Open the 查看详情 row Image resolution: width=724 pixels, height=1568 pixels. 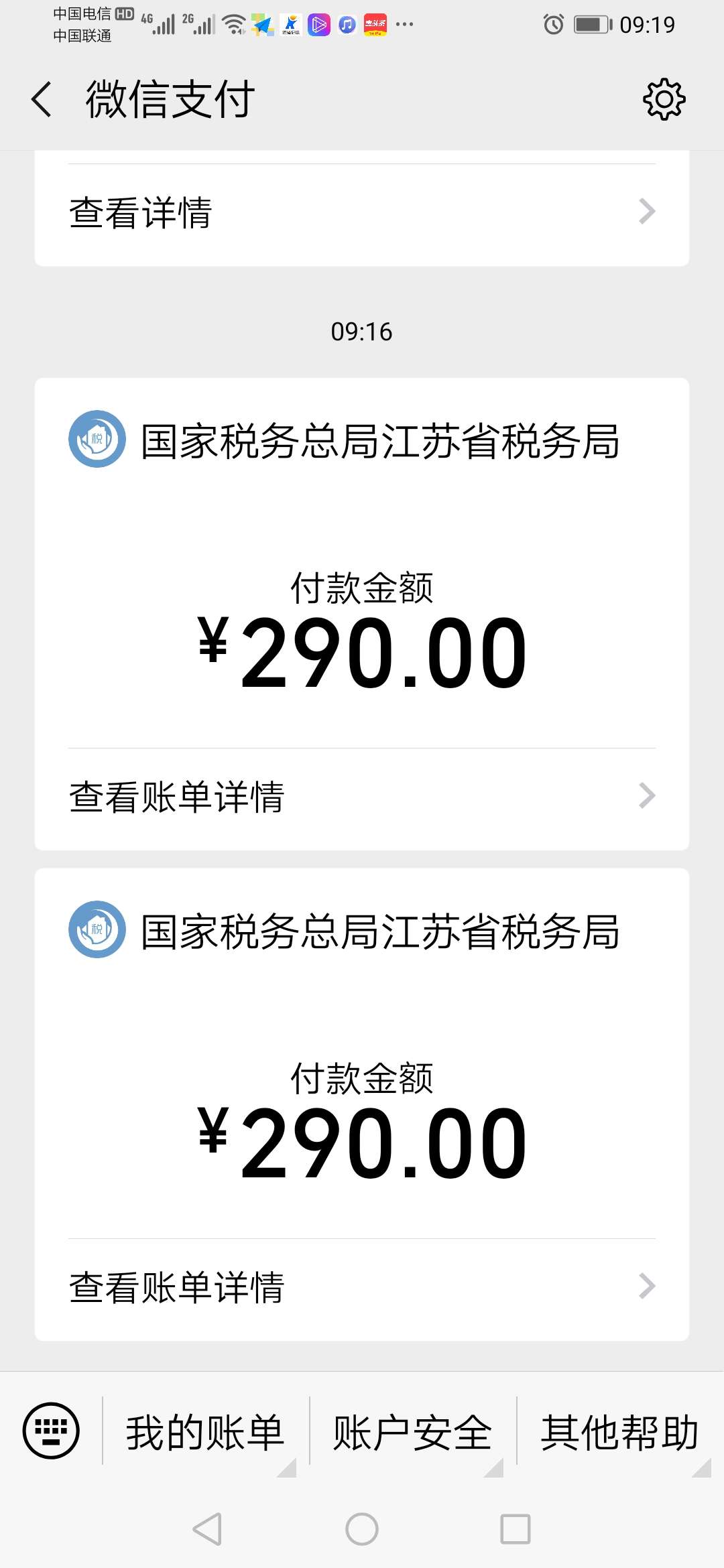click(362, 212)
